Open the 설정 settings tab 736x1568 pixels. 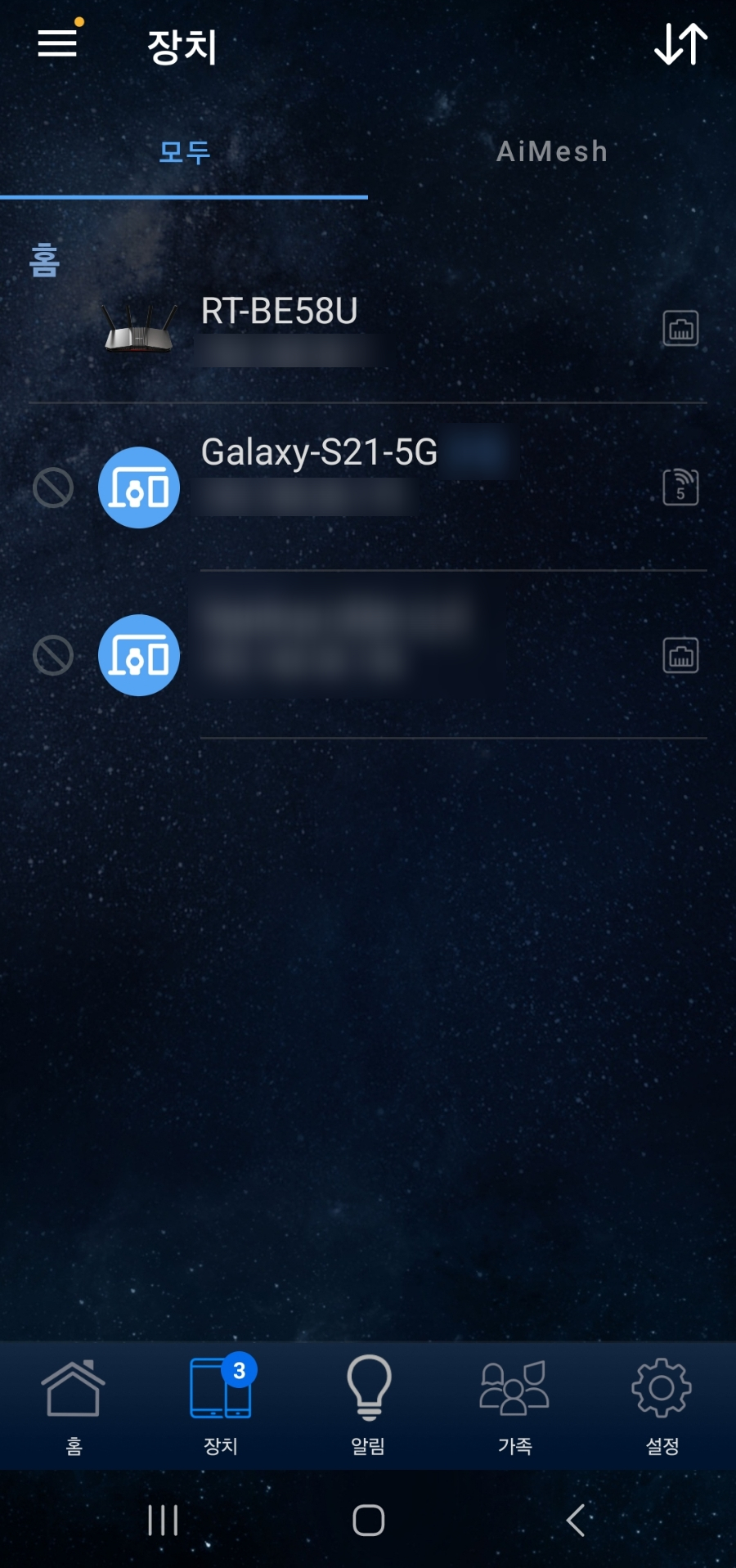point(662,1404)
